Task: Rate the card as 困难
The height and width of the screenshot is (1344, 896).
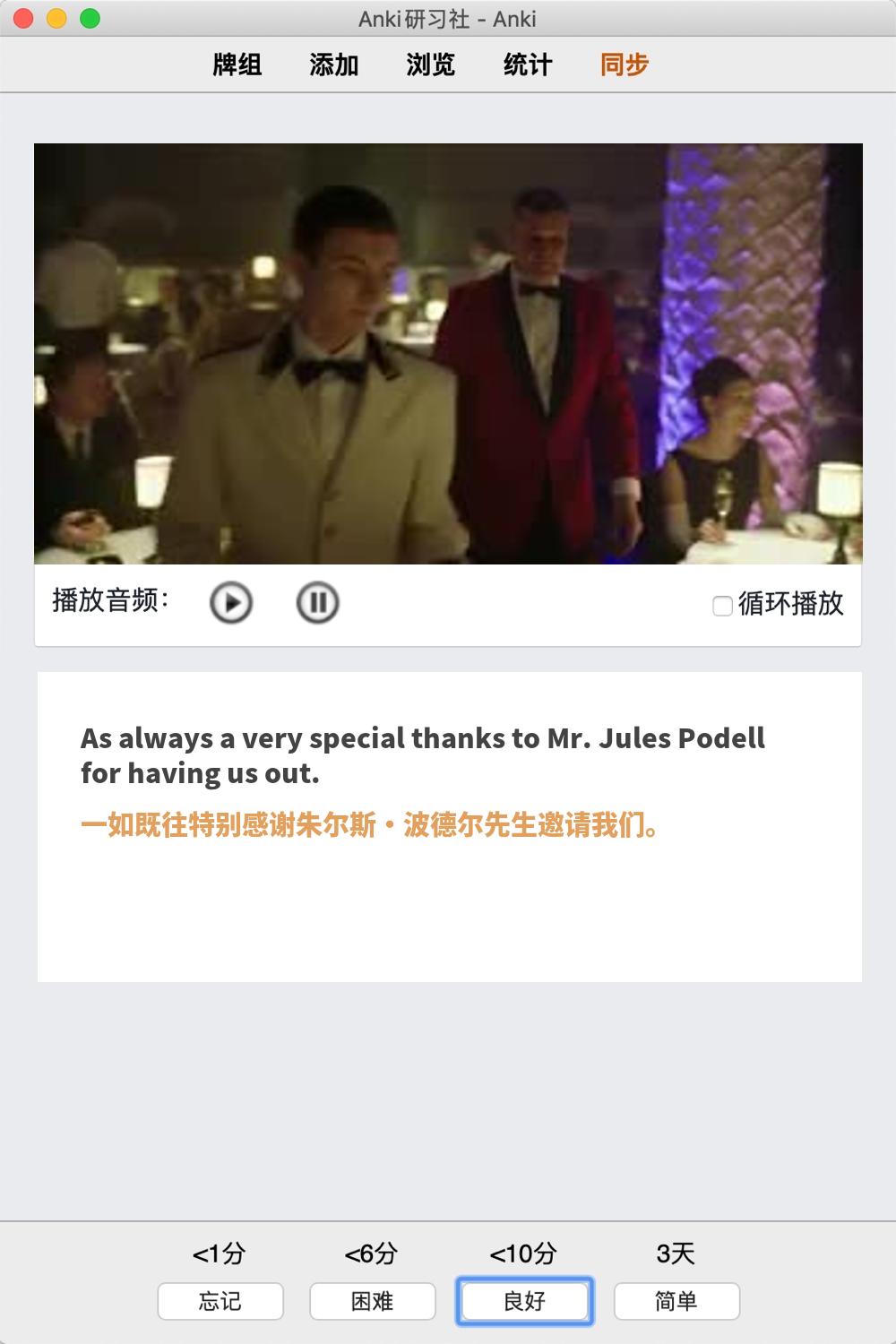Action: tap(373, 1301)
